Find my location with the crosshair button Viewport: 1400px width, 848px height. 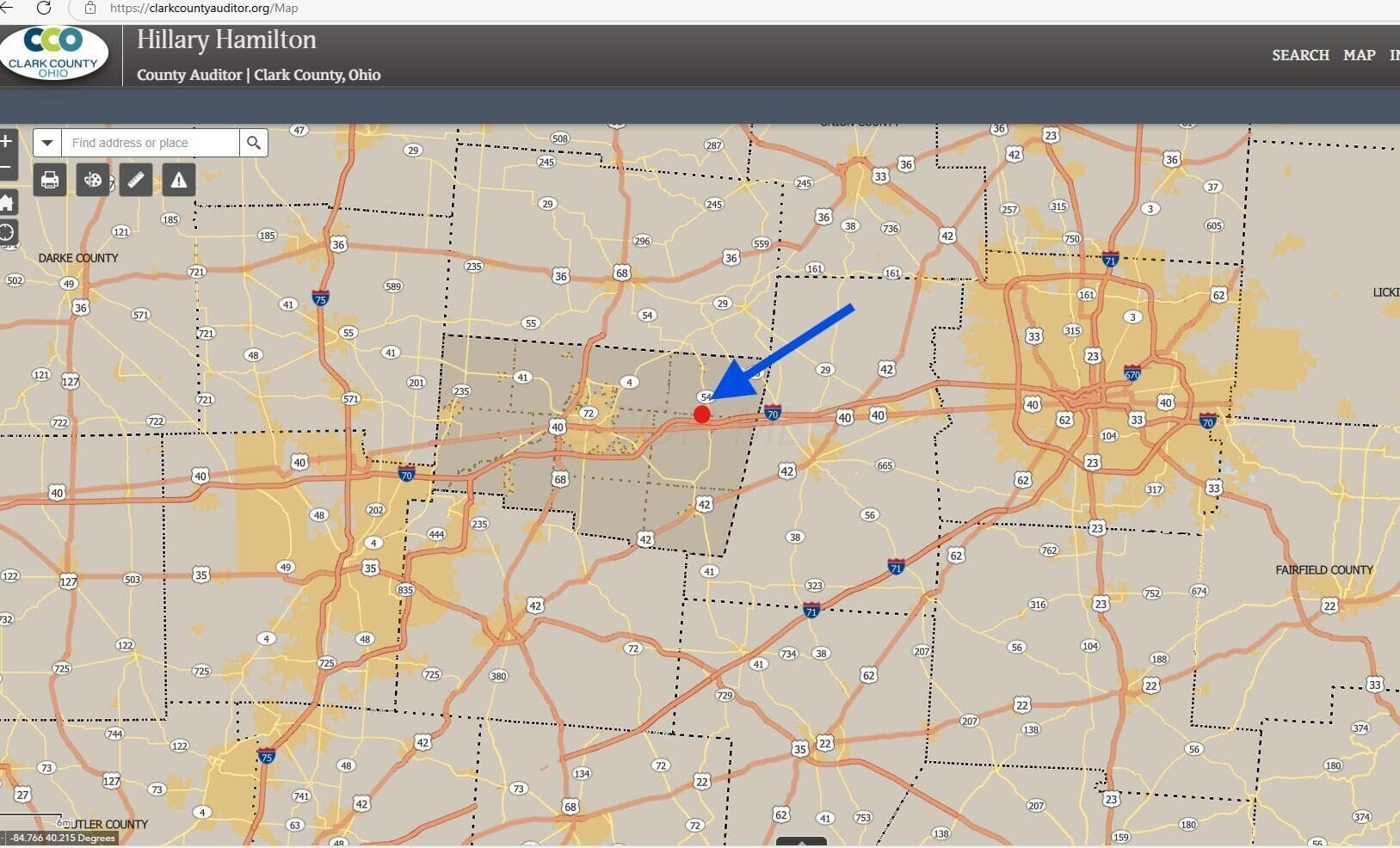pyautogui.click(x=6, y=232)
